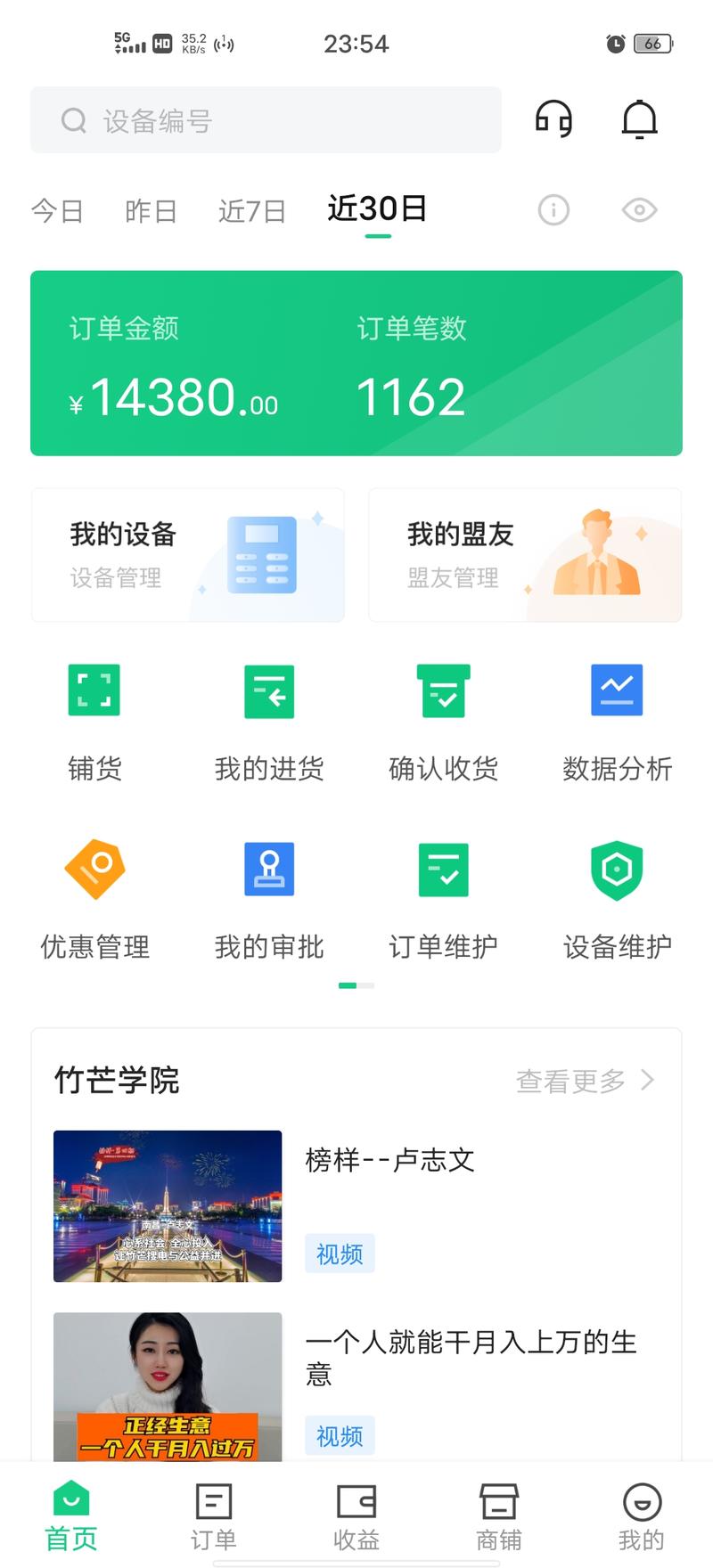Open the notifications bell

[639, 118]
